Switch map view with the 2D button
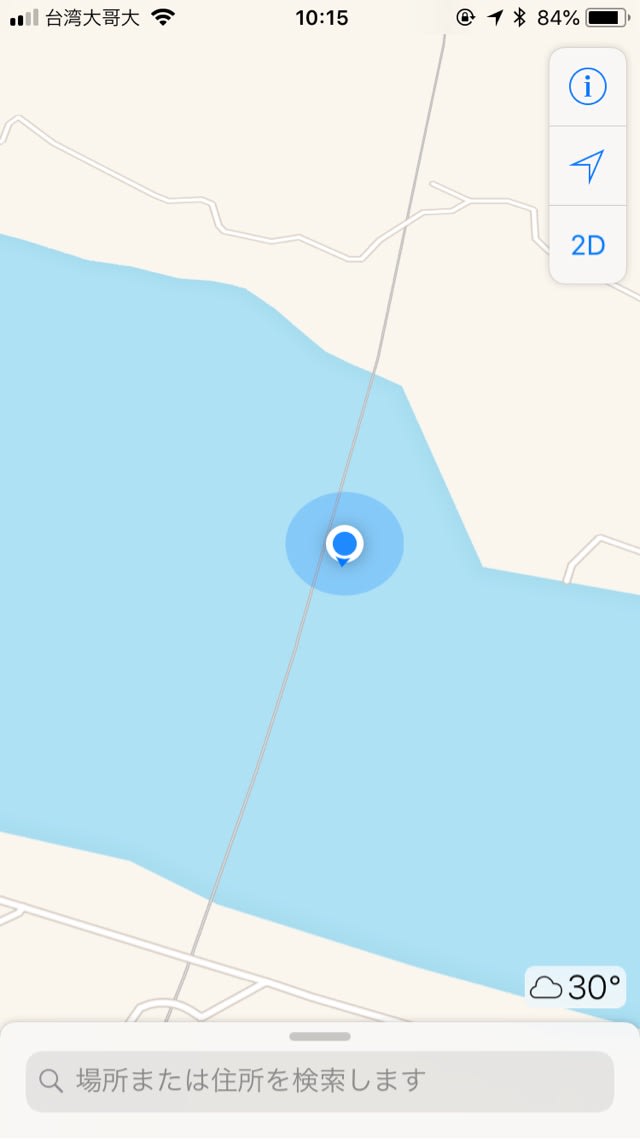 pos(587,245)
